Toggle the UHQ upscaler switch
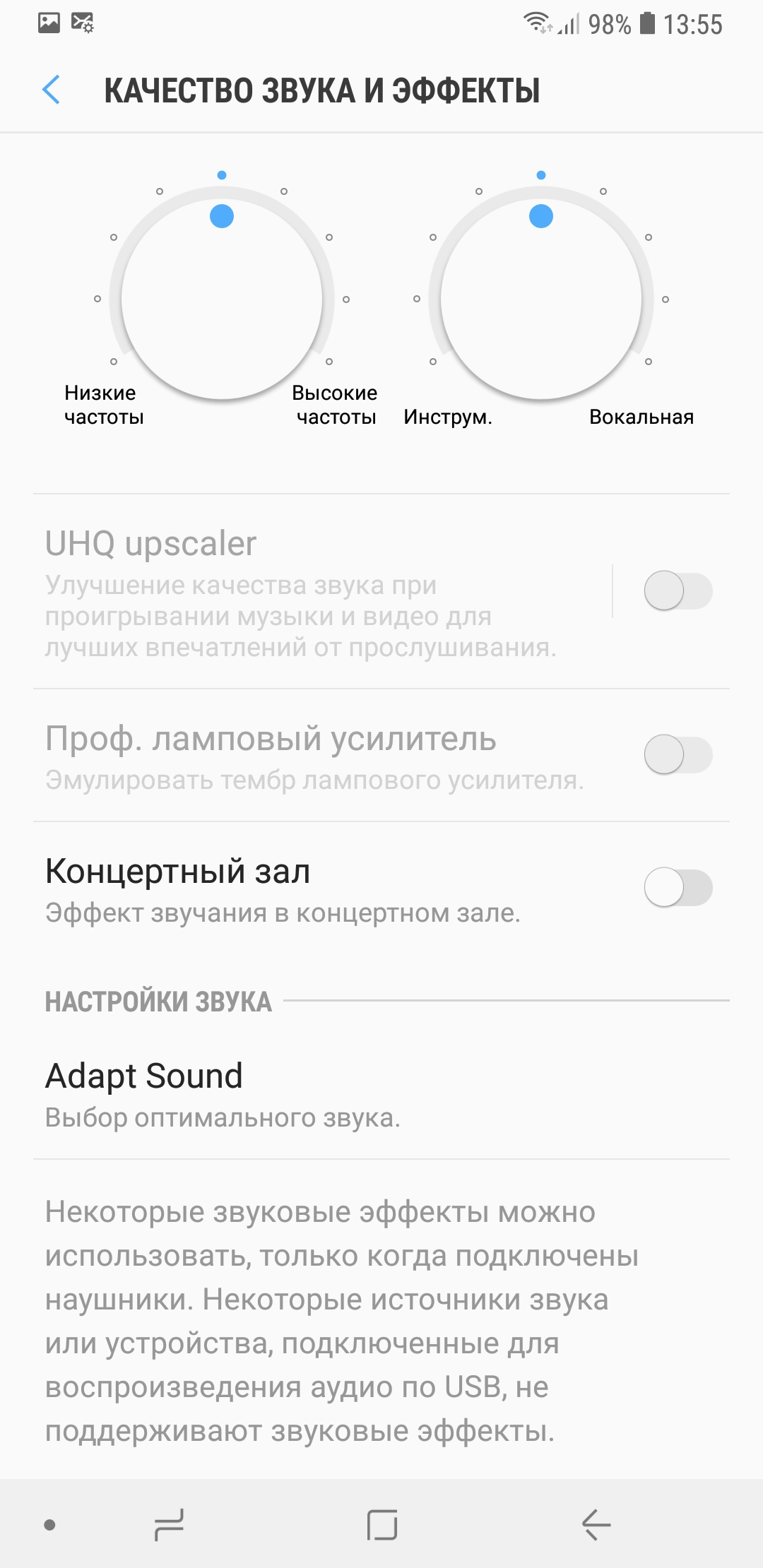The width and height of the screenshot is (763, 1568). coord(677,591)
